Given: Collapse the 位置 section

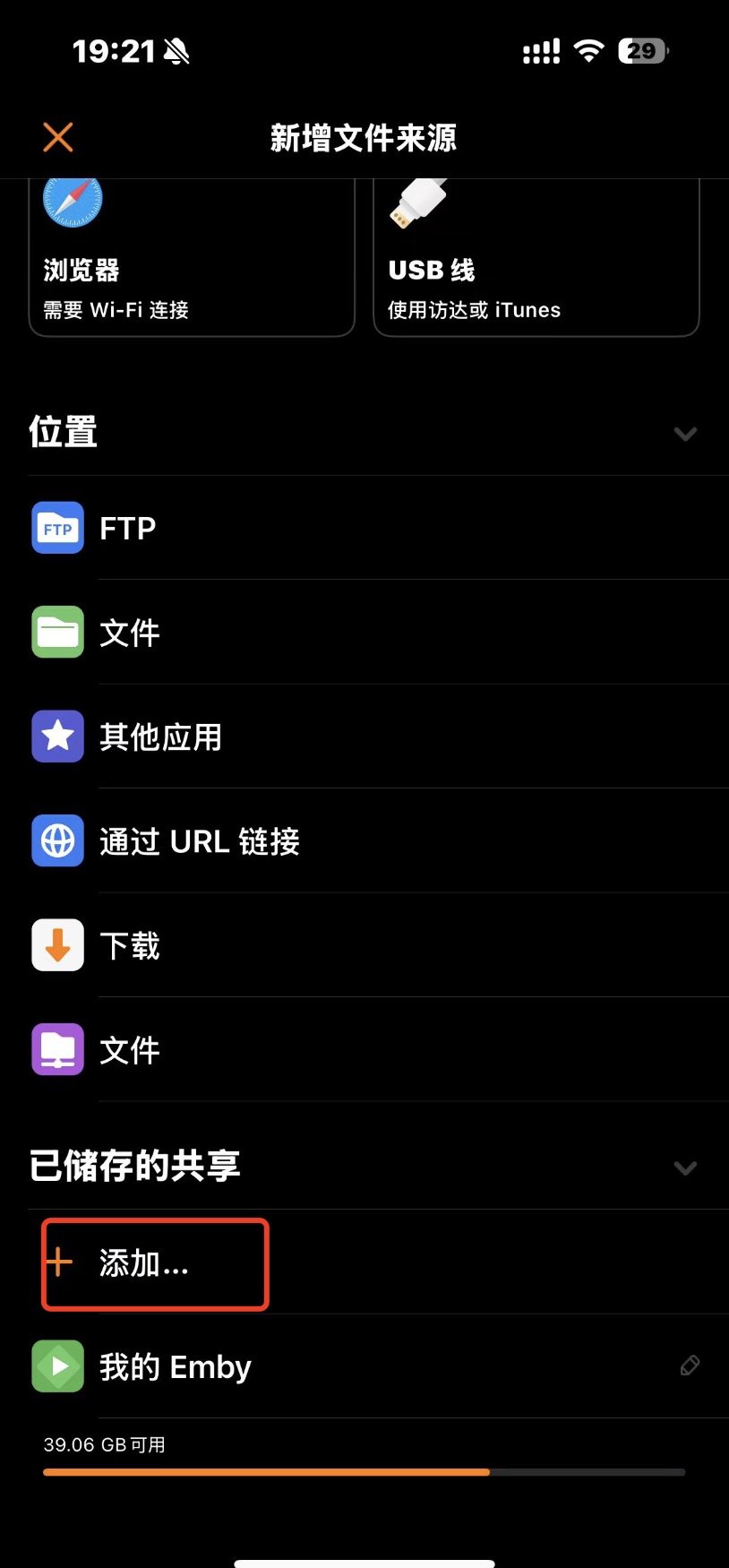Looking at the screenshot, I should pyautogui.click(x=685, y=435).
